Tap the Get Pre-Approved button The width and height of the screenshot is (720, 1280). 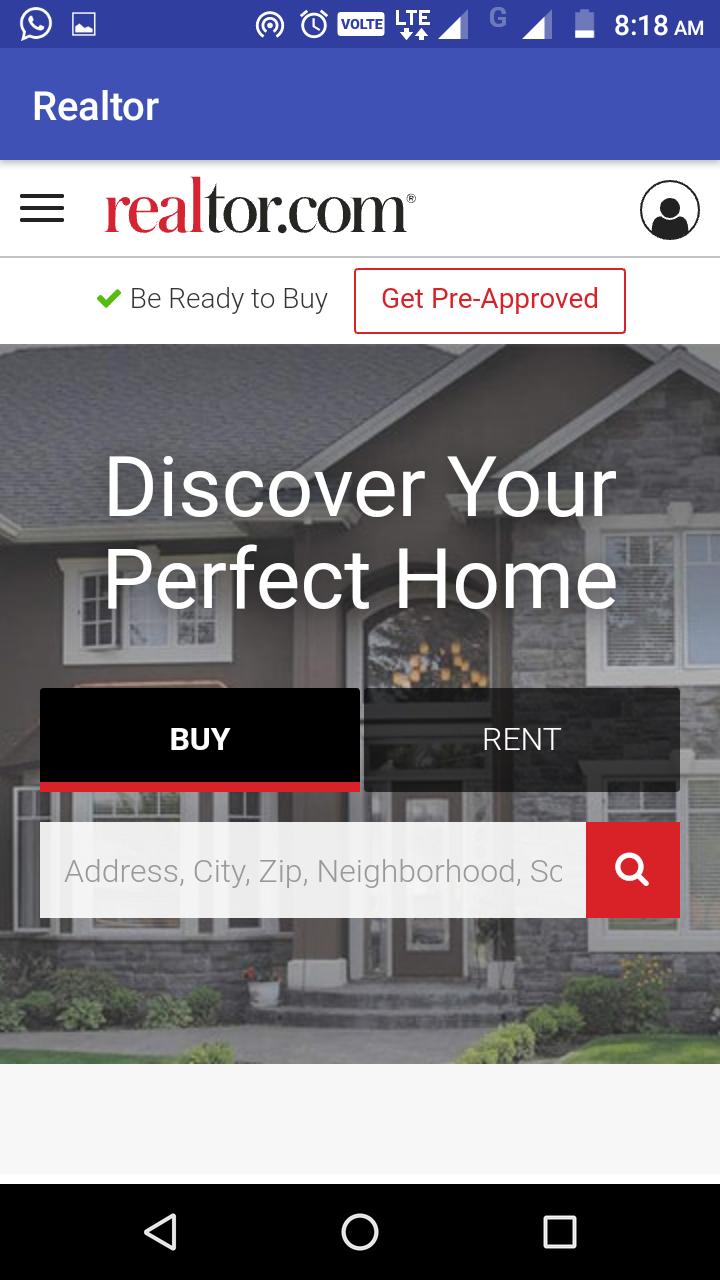pos(489,300)
